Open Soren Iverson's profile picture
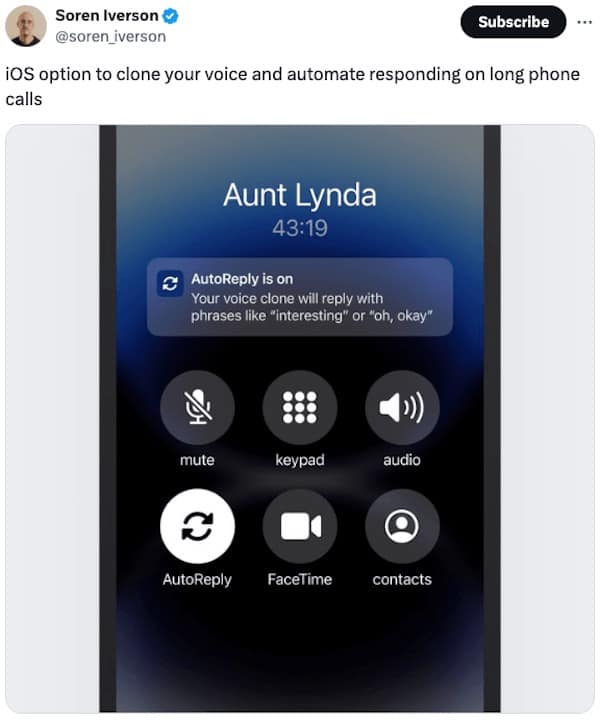Screen dimensions: 600x720 [26, 26]
